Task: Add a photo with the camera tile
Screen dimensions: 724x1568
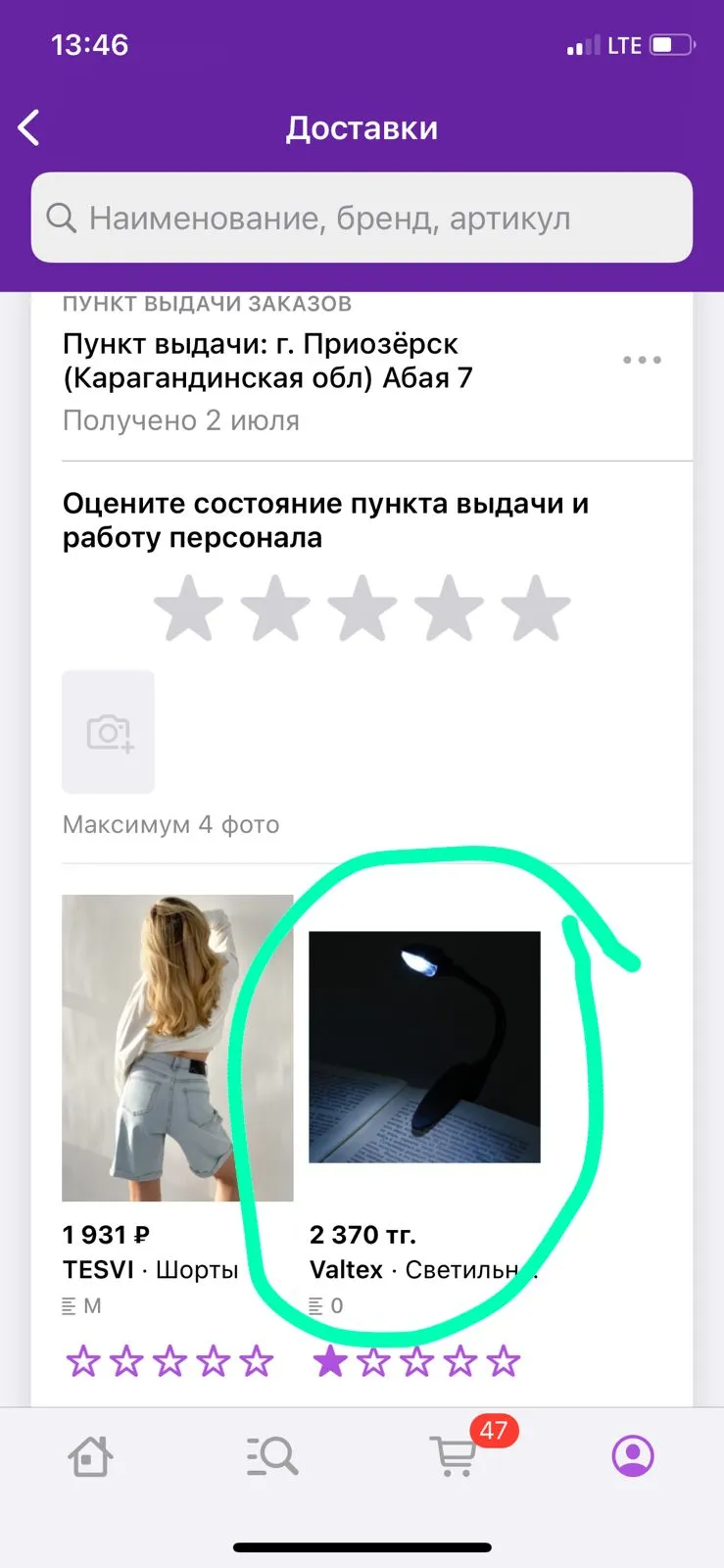Action: click(108, 731)
